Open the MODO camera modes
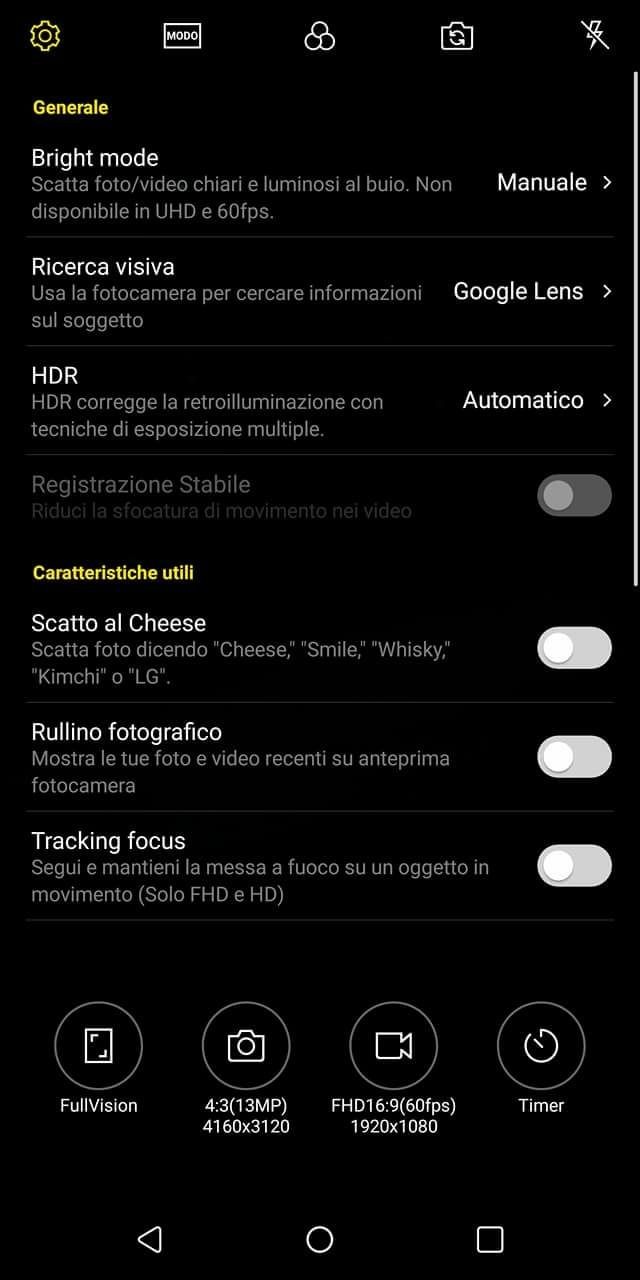 [x=182, y=36]
